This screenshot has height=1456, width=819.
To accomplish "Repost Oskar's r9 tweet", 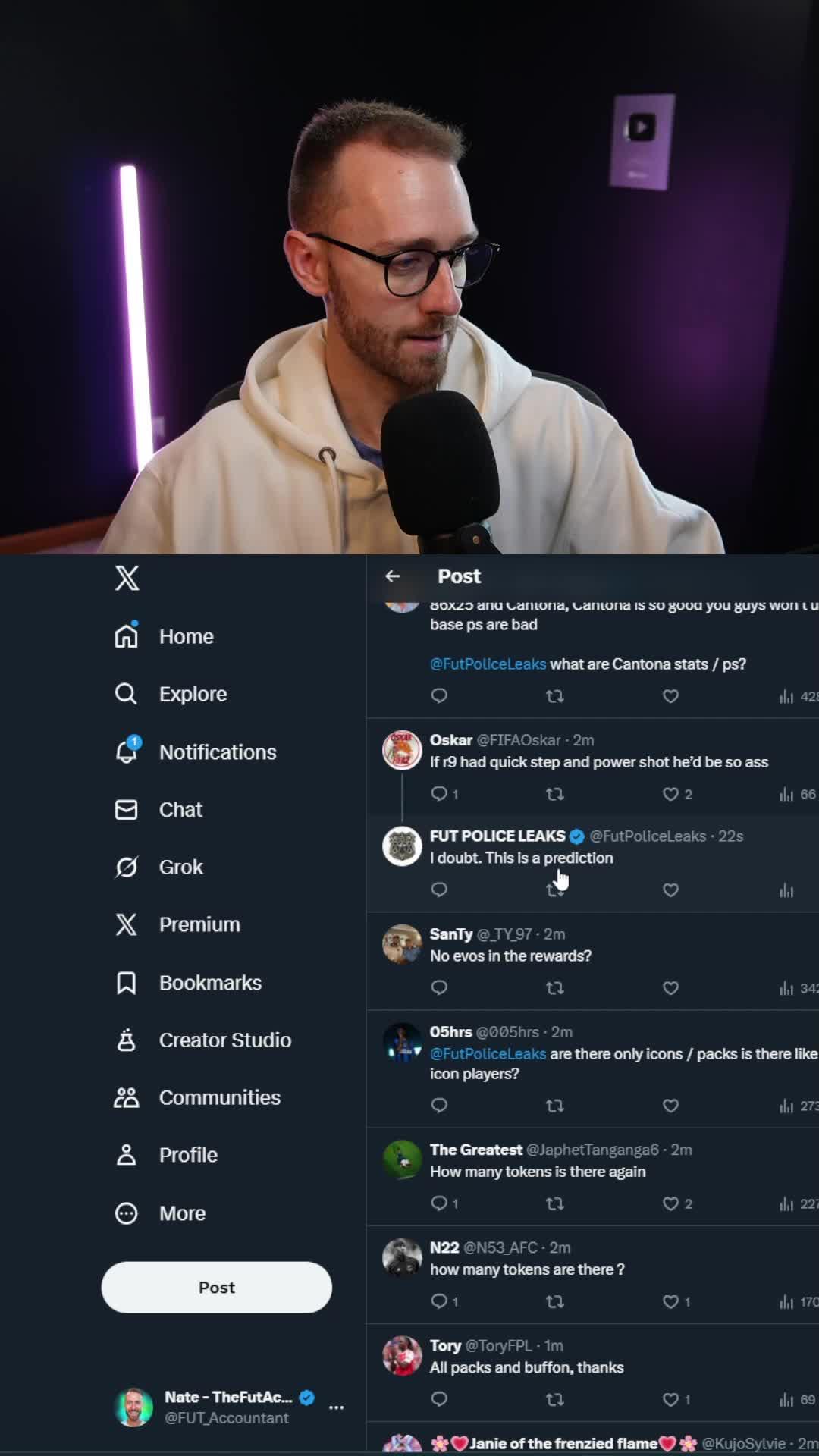I will click(x=556, y=793).
